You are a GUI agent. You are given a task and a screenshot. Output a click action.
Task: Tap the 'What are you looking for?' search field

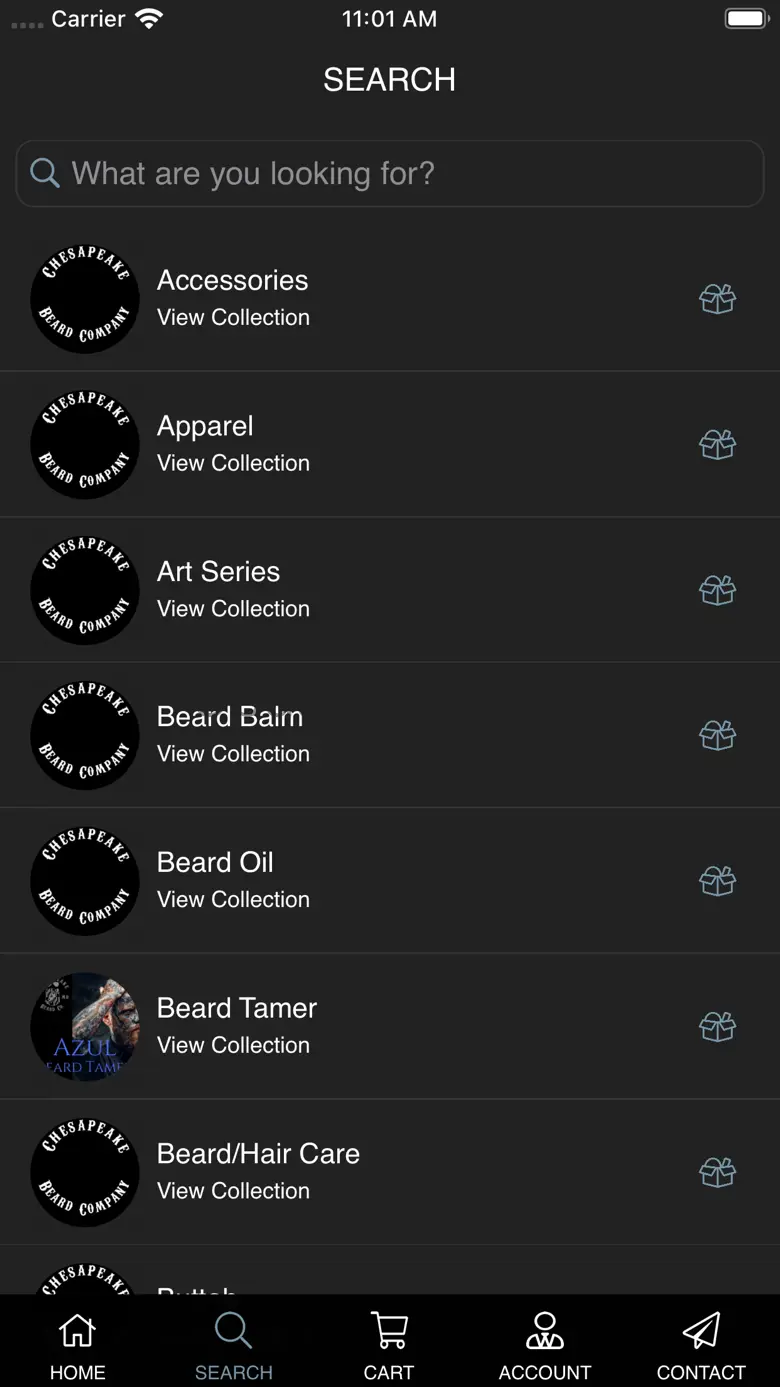[390, 174]
